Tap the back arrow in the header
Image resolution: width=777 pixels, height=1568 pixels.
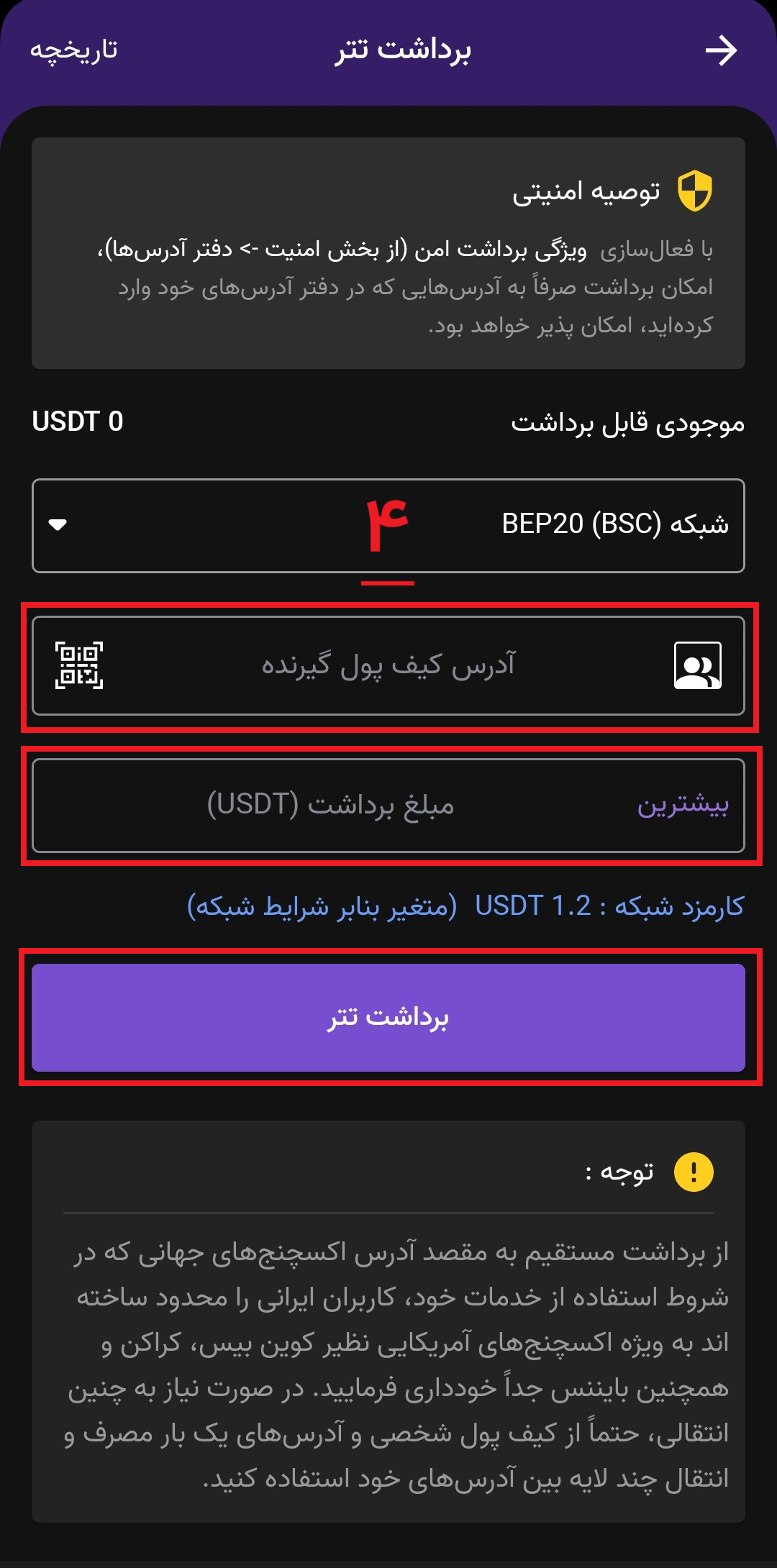click(721, 50)
